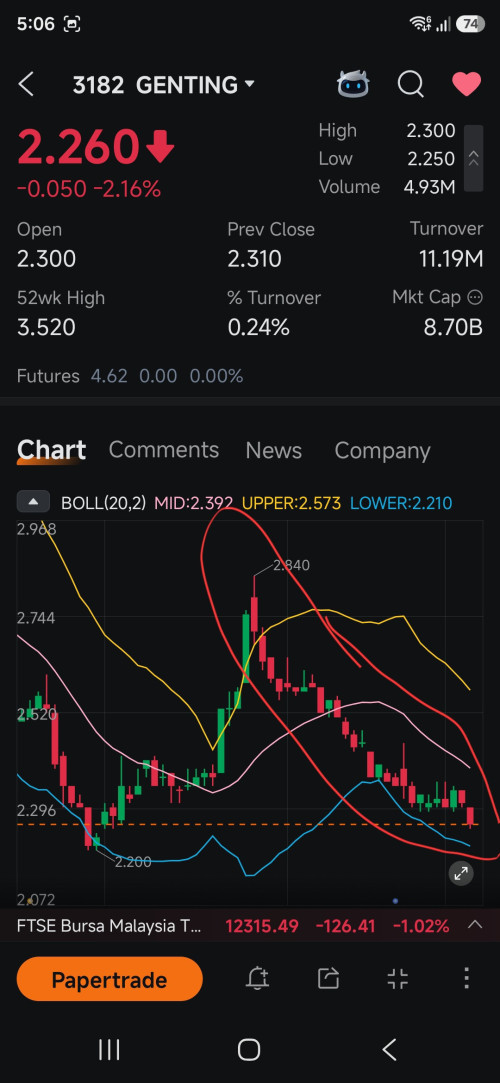Switch to the Company tab
The height and width of the screenshot is (1083, 500).
(x=382, y=450)
